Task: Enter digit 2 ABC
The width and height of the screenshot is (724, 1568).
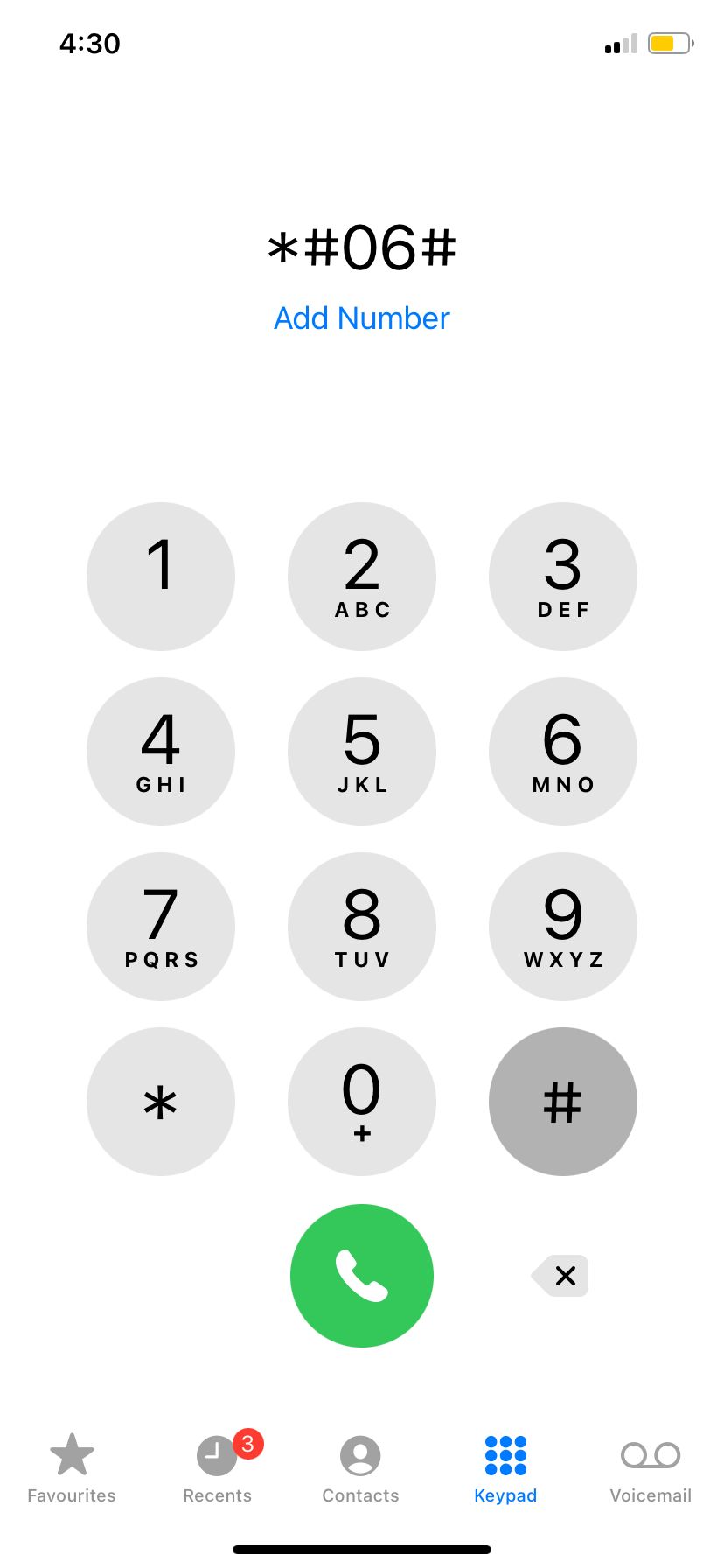Action: coord(362,577)
